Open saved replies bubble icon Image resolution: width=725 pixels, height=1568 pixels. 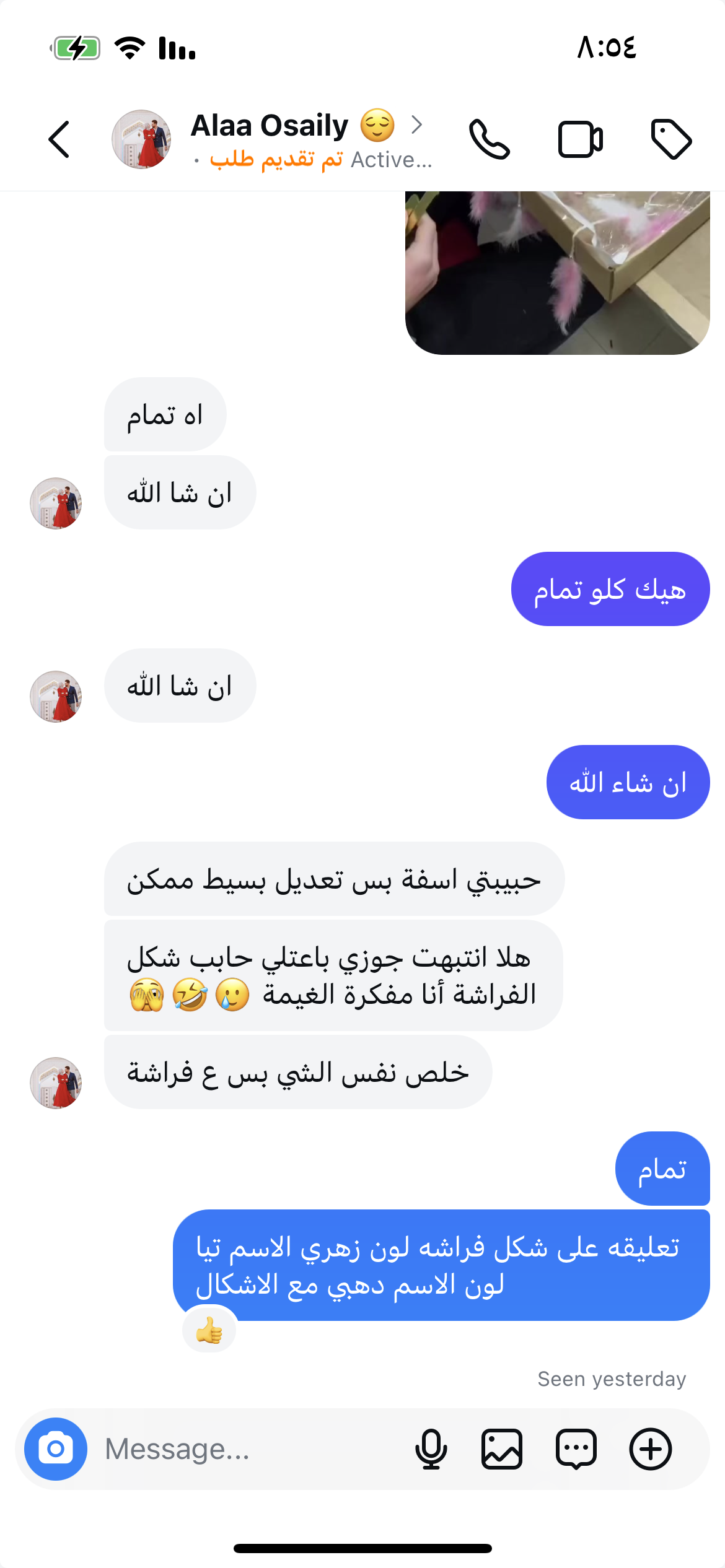[x=576, y=1449]
